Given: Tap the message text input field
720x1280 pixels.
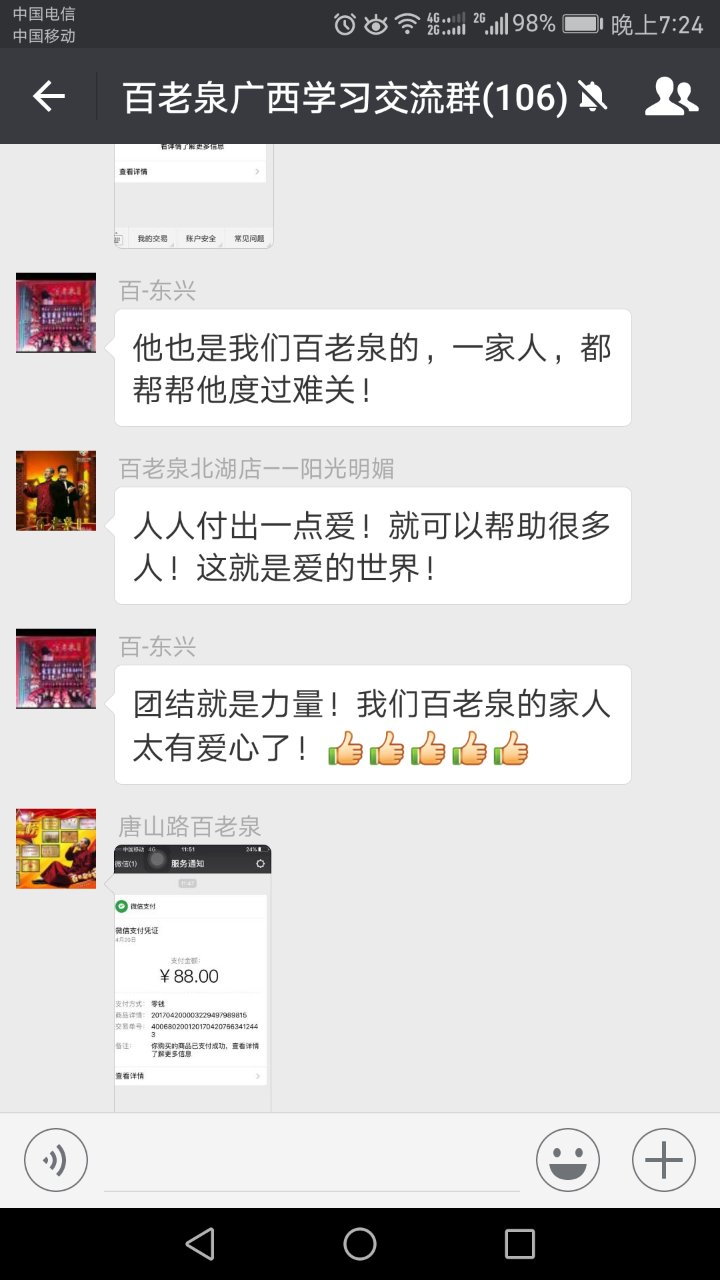Looking at the screenshot, I should [x=312, y=1160].
